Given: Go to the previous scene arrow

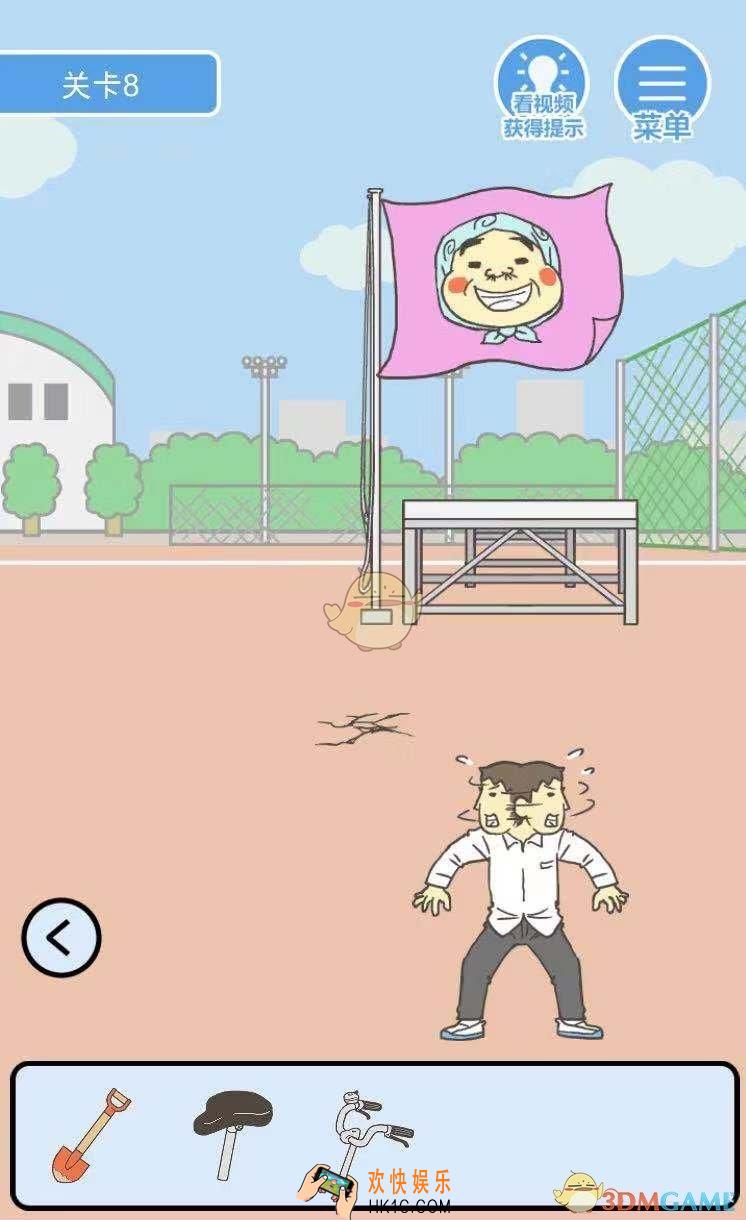Looking at the screenshot, I should click(61, 938).
